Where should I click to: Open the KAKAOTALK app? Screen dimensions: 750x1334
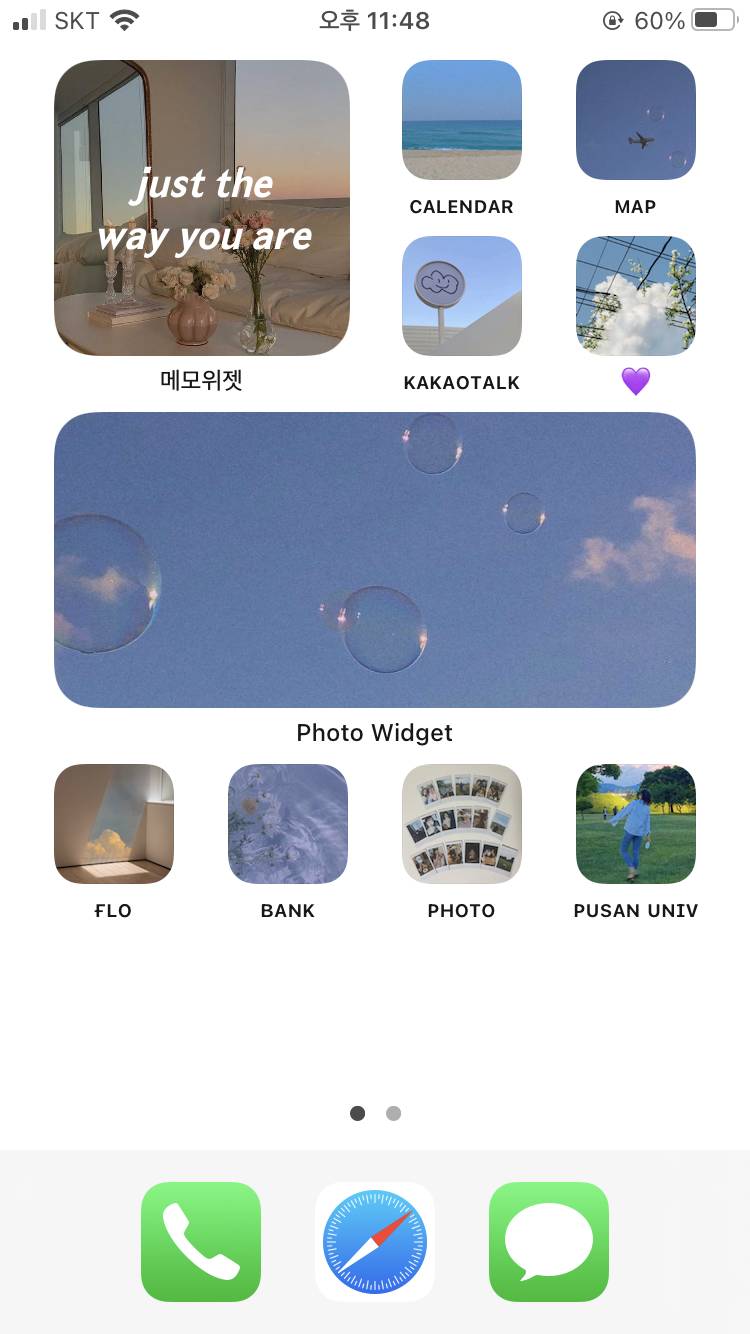pyautogui.click(x=461, y=296)
